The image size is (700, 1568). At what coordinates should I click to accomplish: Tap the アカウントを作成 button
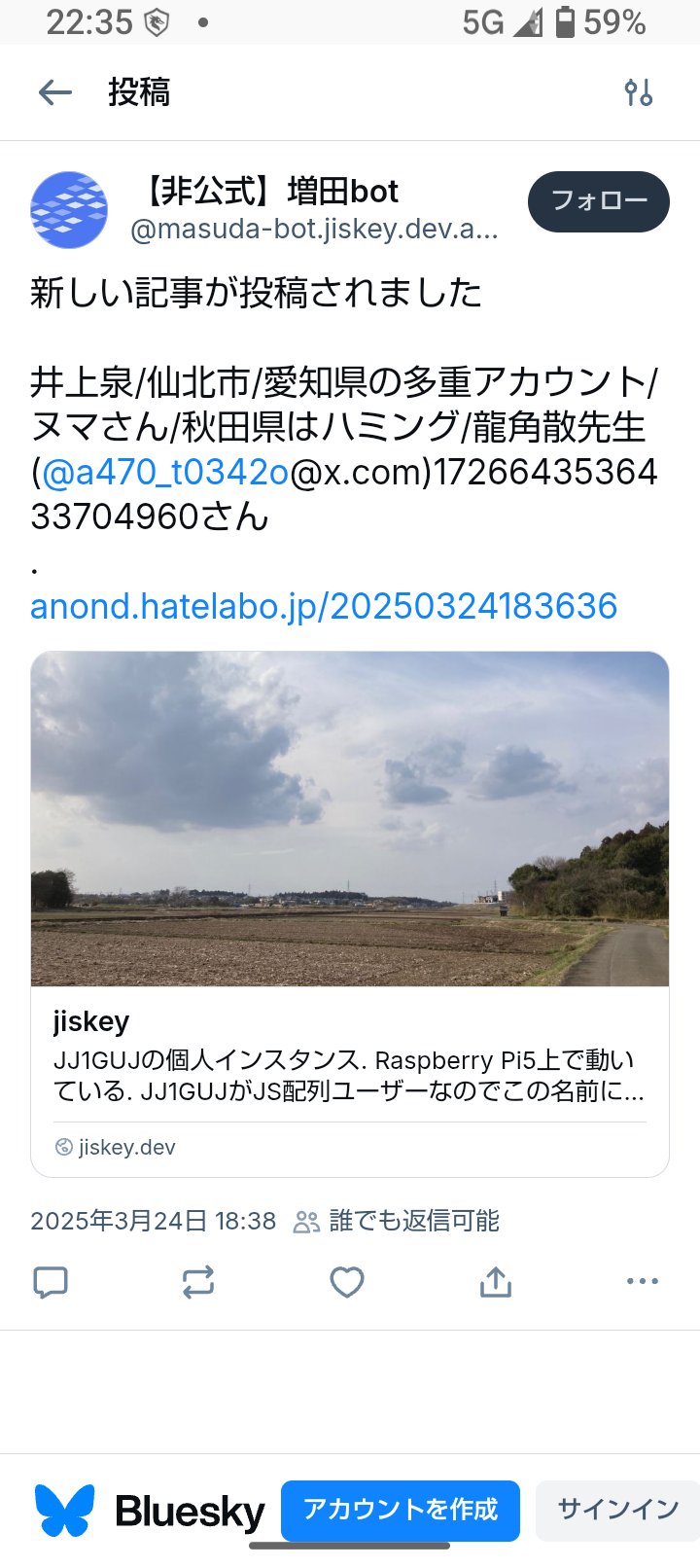pos(400,1510)
